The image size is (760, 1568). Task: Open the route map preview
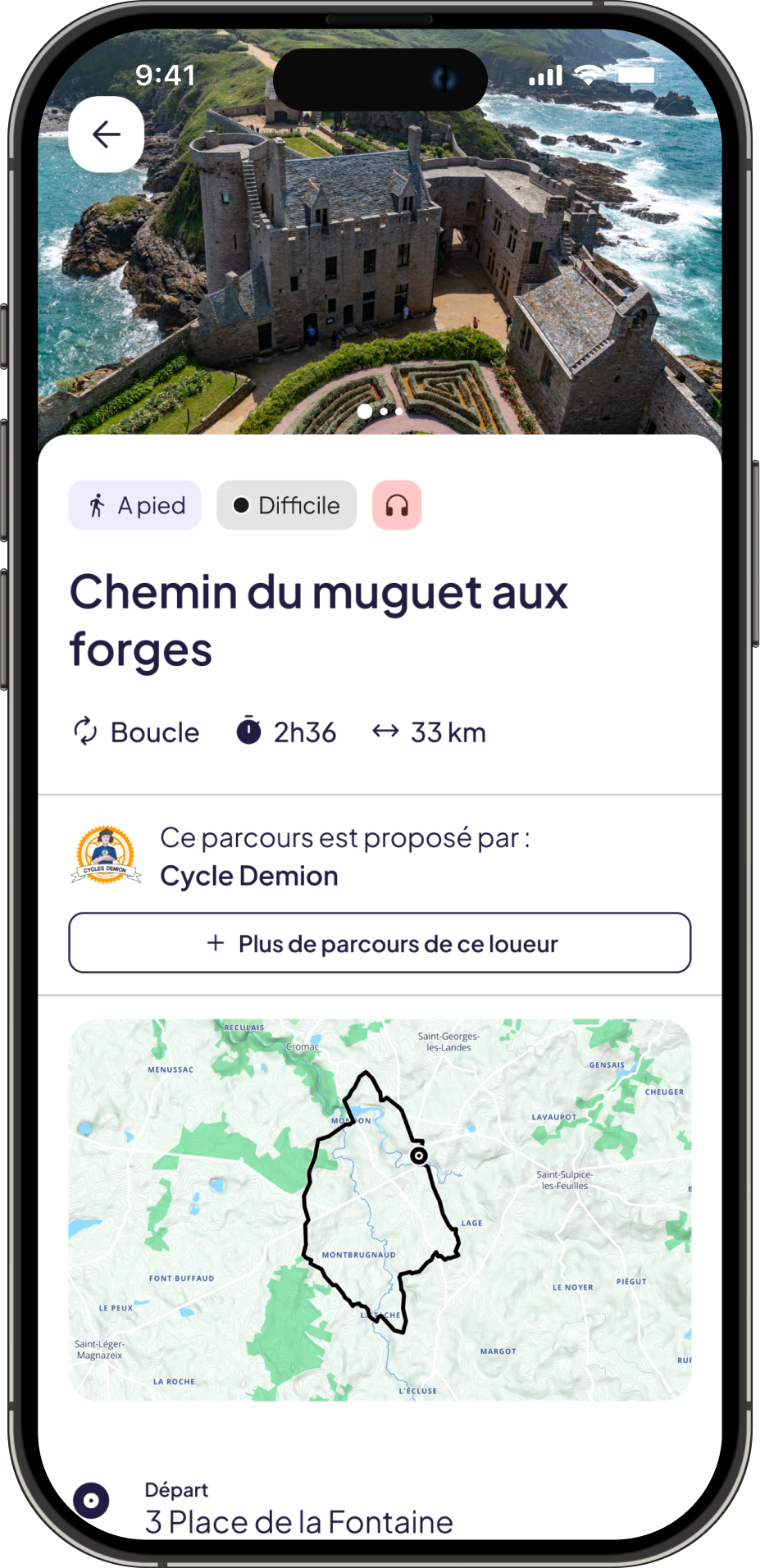(x=380, y=1210)
